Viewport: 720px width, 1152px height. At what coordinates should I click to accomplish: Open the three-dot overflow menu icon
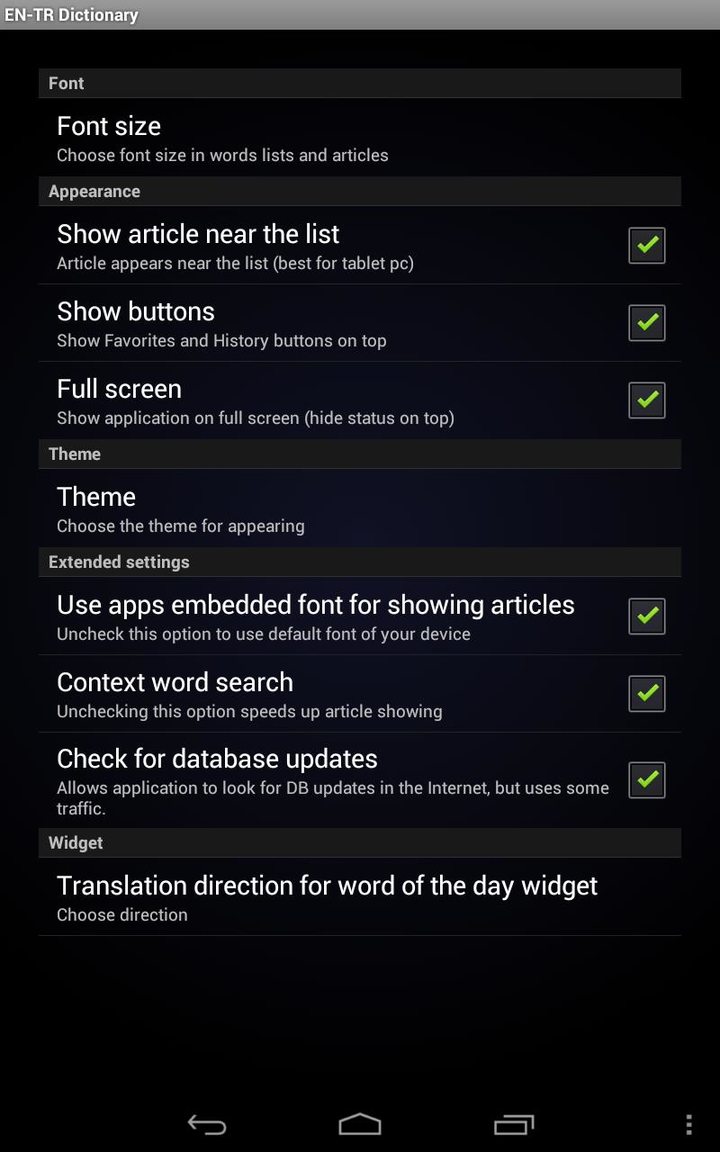click(688, 1124)
